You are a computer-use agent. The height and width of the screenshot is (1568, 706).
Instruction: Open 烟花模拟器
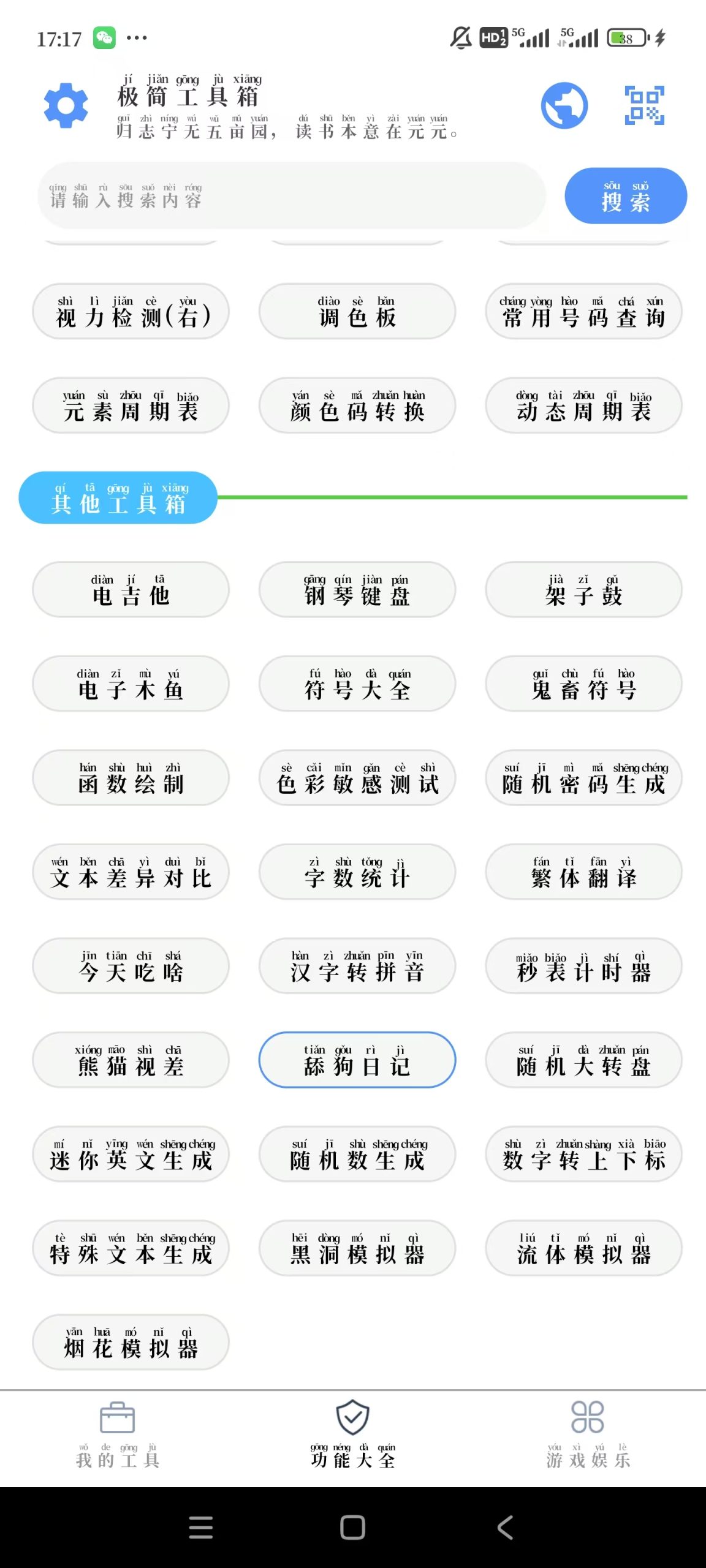tap(131, 1343)
